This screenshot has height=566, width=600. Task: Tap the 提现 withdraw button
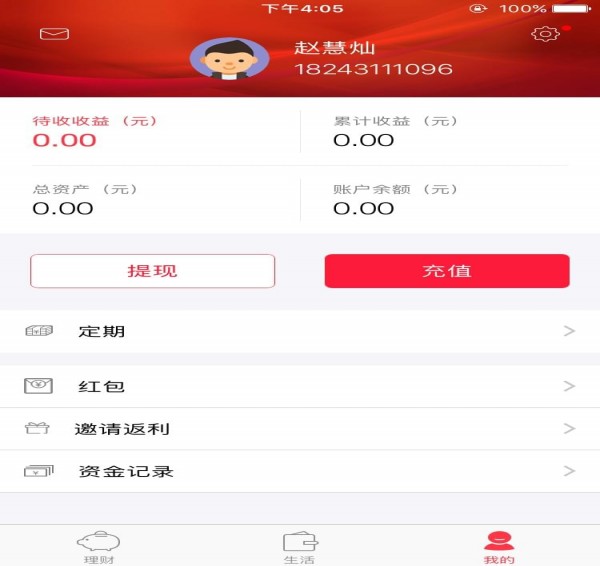pos(152,271)
